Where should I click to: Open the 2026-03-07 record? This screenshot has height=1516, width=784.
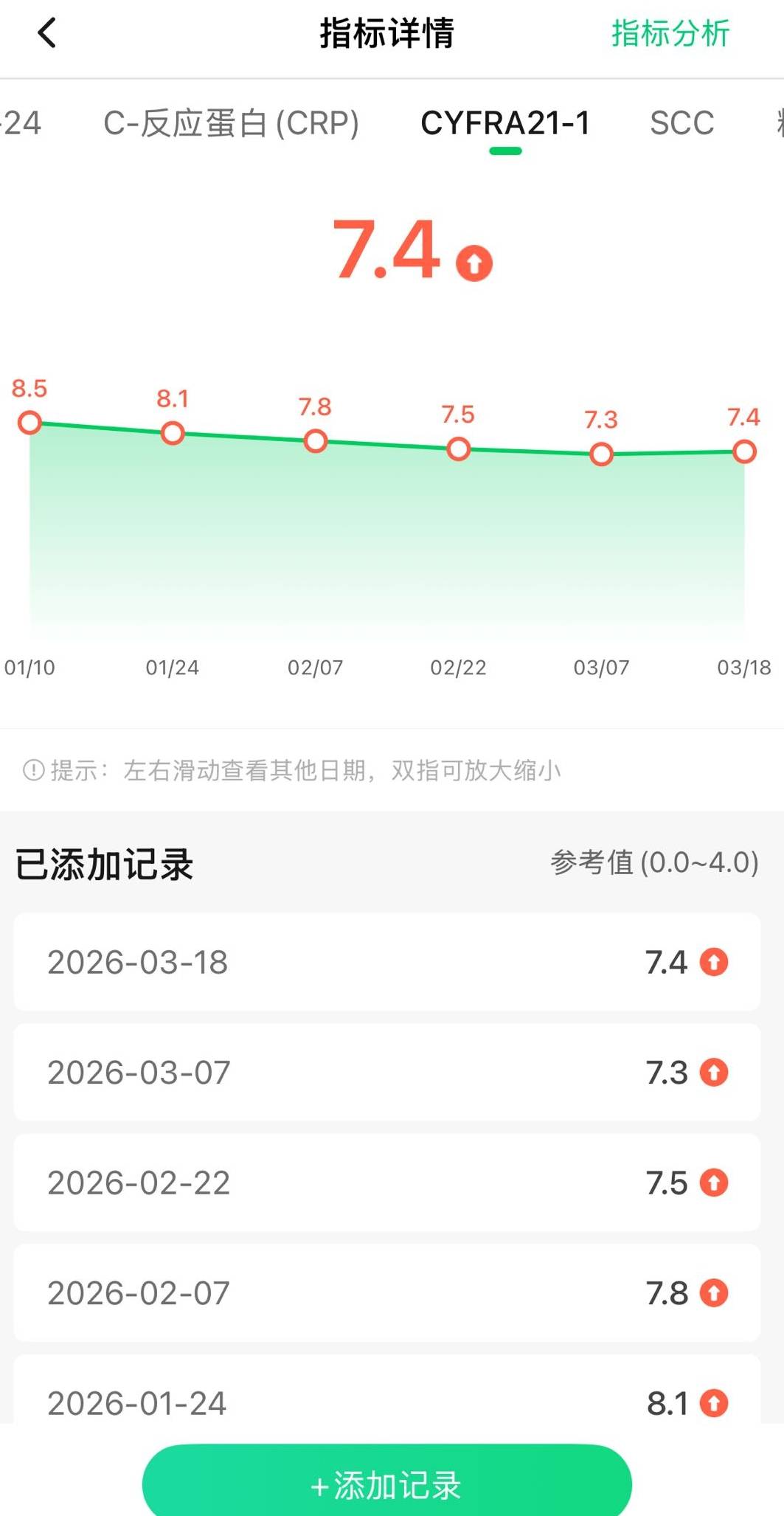click(387, 1072)
